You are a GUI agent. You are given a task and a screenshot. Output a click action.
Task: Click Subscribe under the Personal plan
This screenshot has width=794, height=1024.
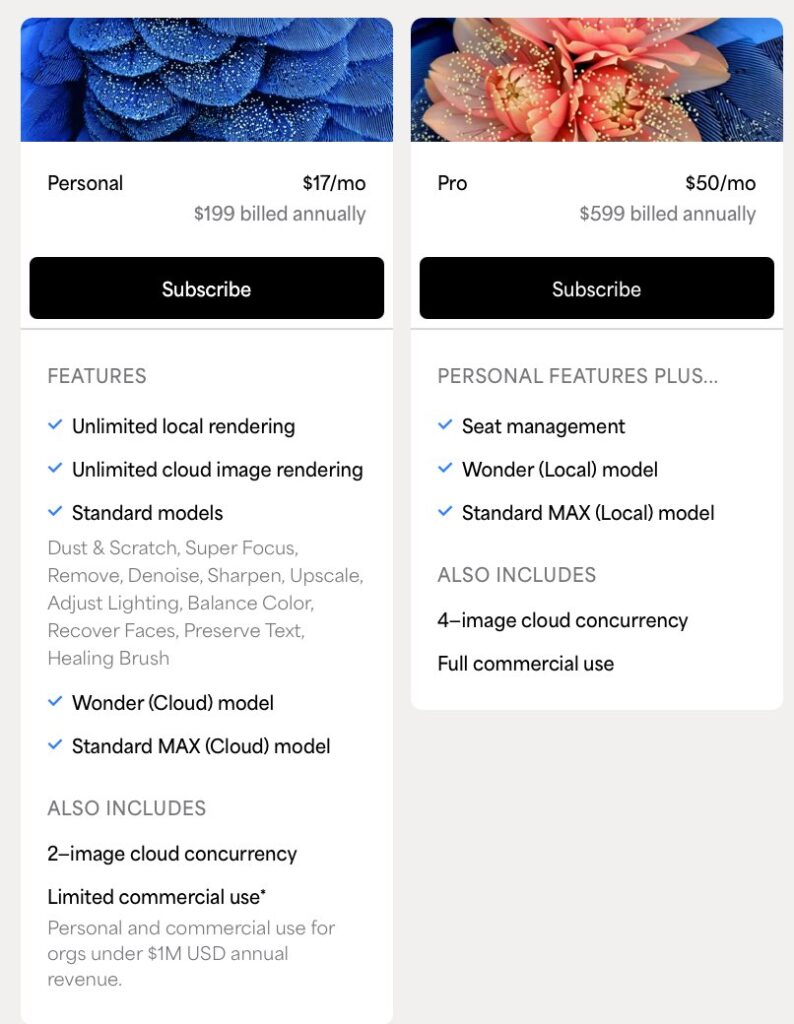pos(206,288)
